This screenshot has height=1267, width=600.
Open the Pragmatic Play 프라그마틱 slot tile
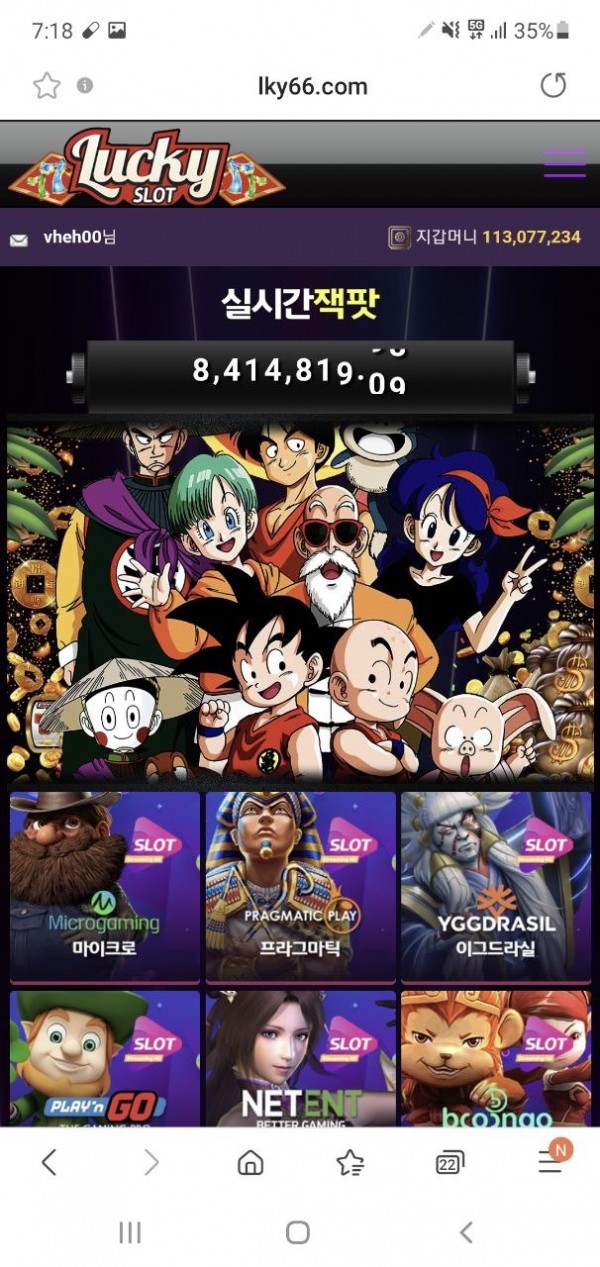pyautogui.click(x=300, y=886)
